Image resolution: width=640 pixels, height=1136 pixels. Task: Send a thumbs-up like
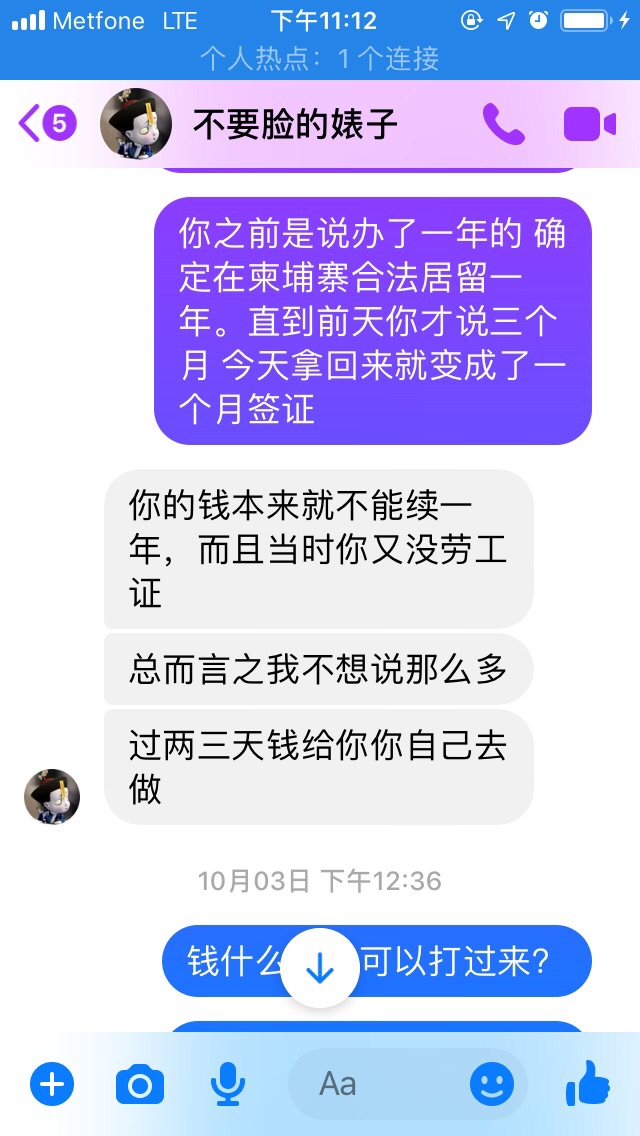coord(588,1082)
